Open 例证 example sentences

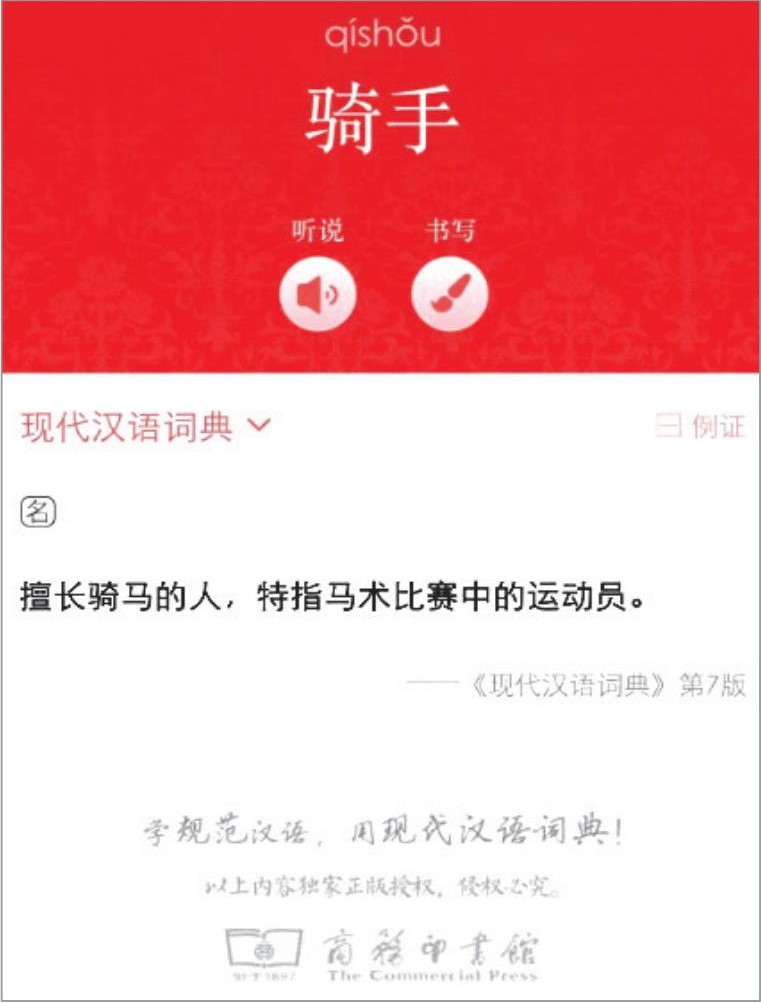click(x=702, y=427)
